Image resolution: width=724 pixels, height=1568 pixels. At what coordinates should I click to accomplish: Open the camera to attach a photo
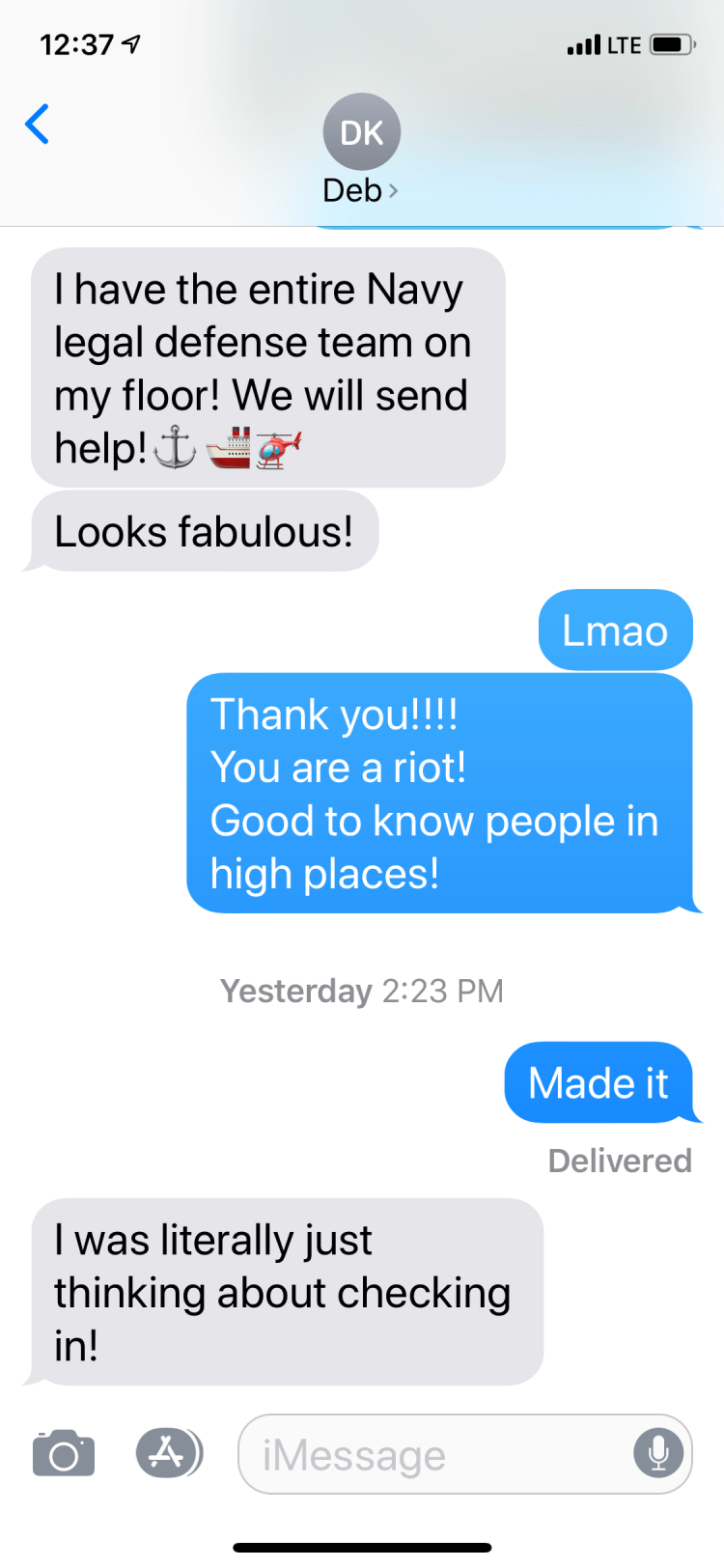click(64, 1453)
